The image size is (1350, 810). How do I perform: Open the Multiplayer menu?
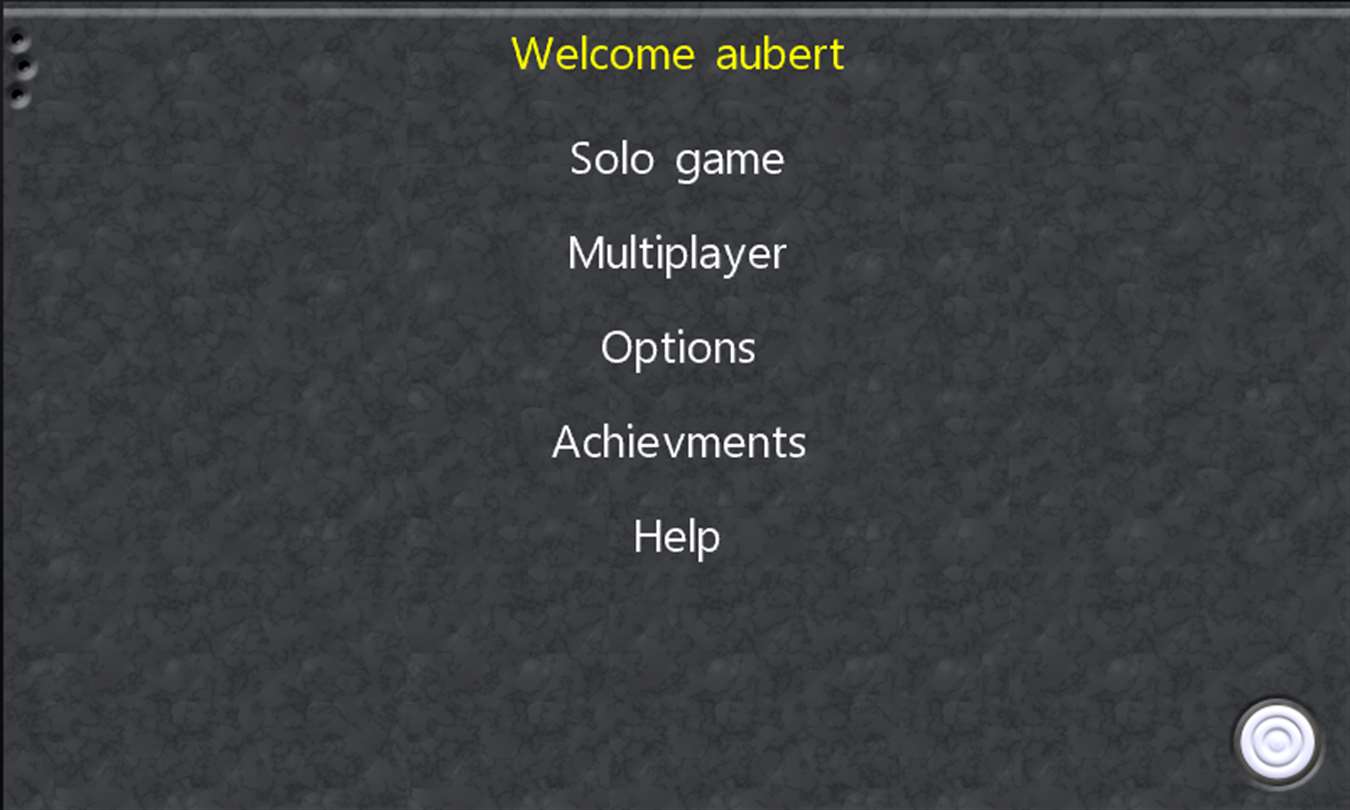677,253
